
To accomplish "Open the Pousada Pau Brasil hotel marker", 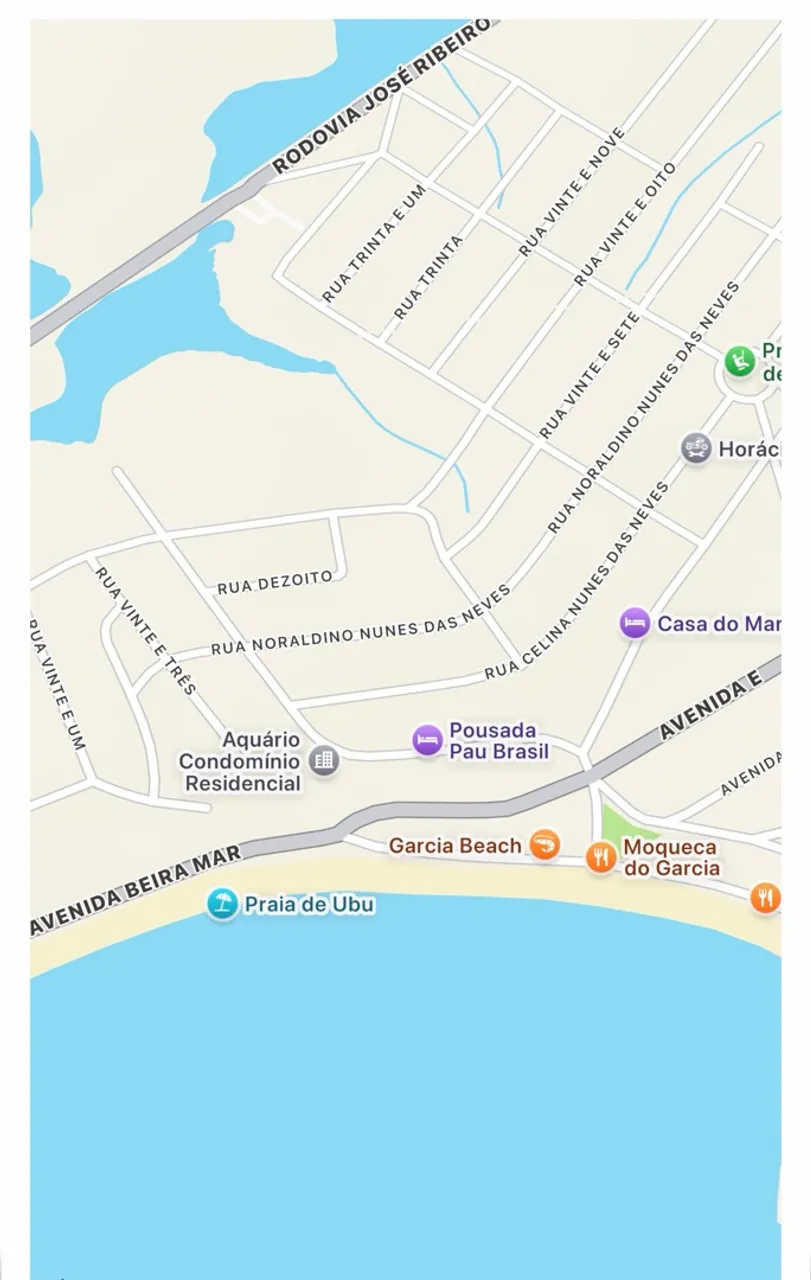I will [x=427, y=740].
